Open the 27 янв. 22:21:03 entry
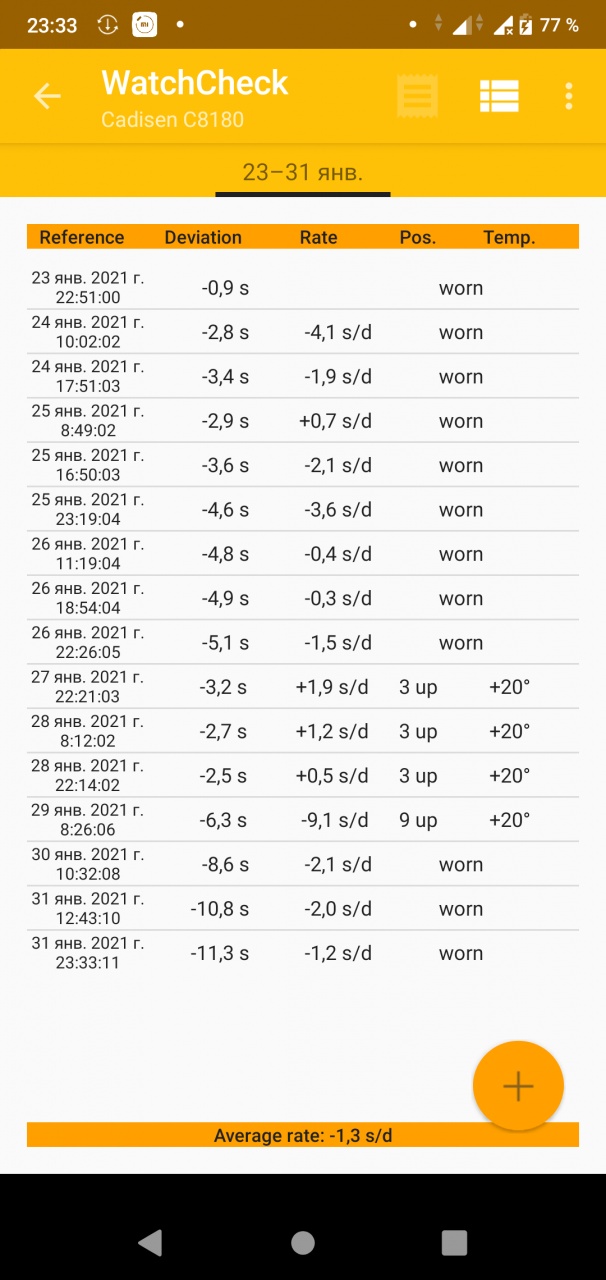The height and width of the screenshot is (1280, 606). click(x=302, y=687)
